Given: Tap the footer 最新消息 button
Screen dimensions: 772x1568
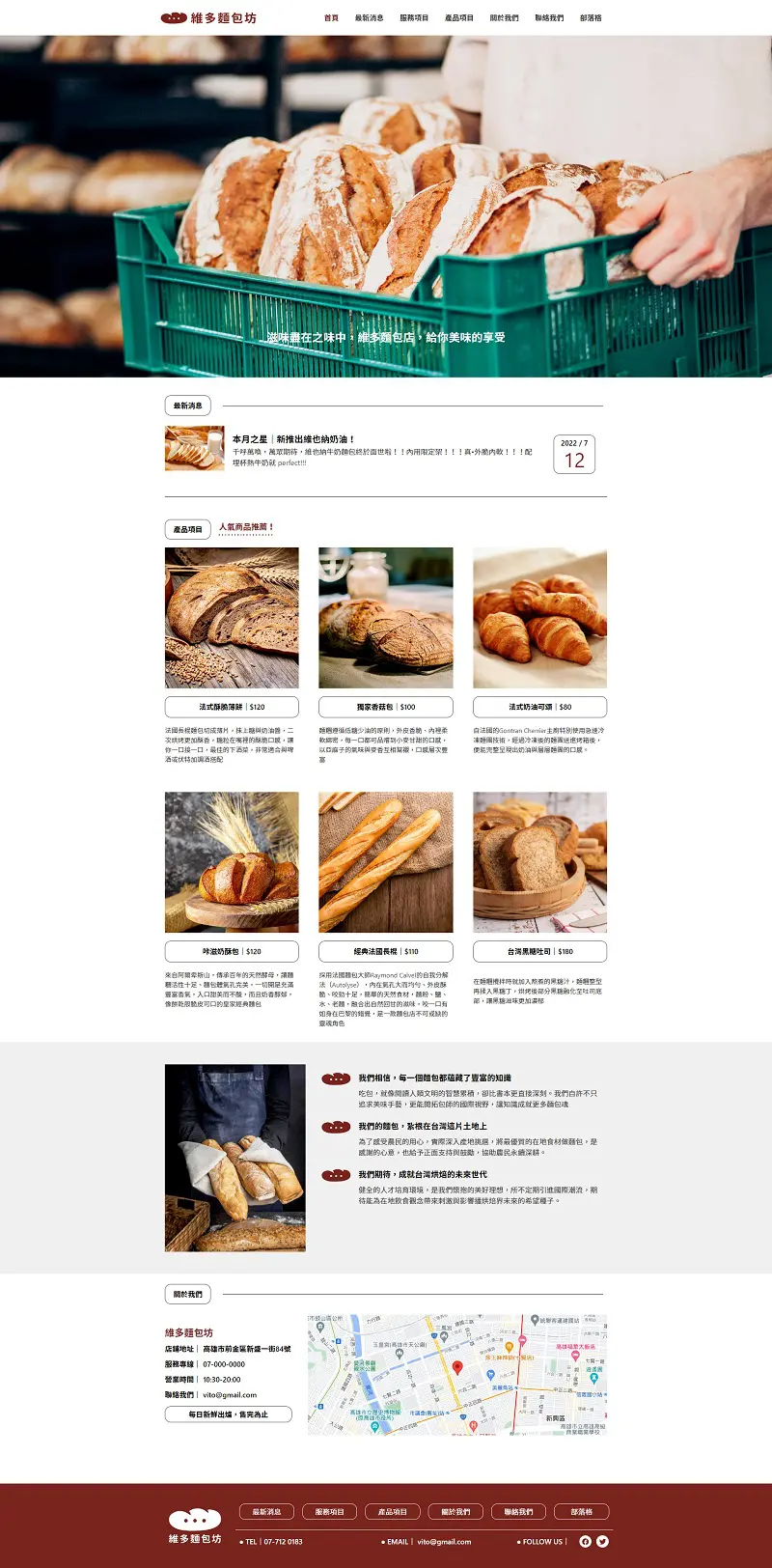Looking at the screenshot, I should pos(267,1512).
